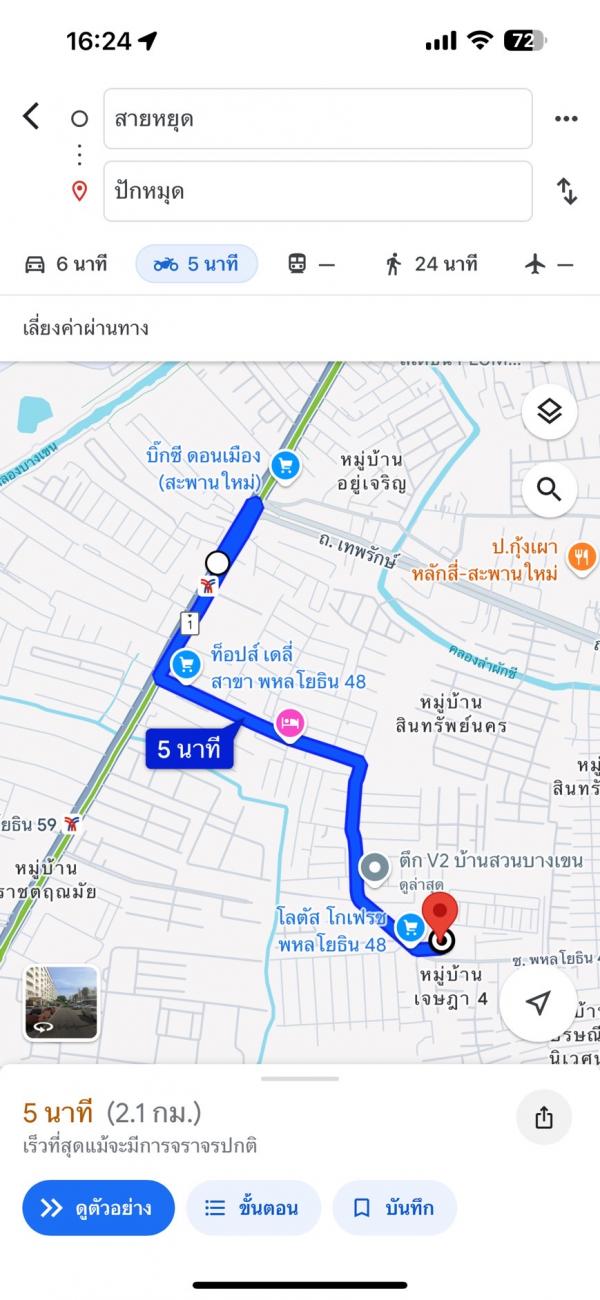600x1300 pixels.
Task: Edit the destination field ปักหมุด
Action: pos(318,191)
